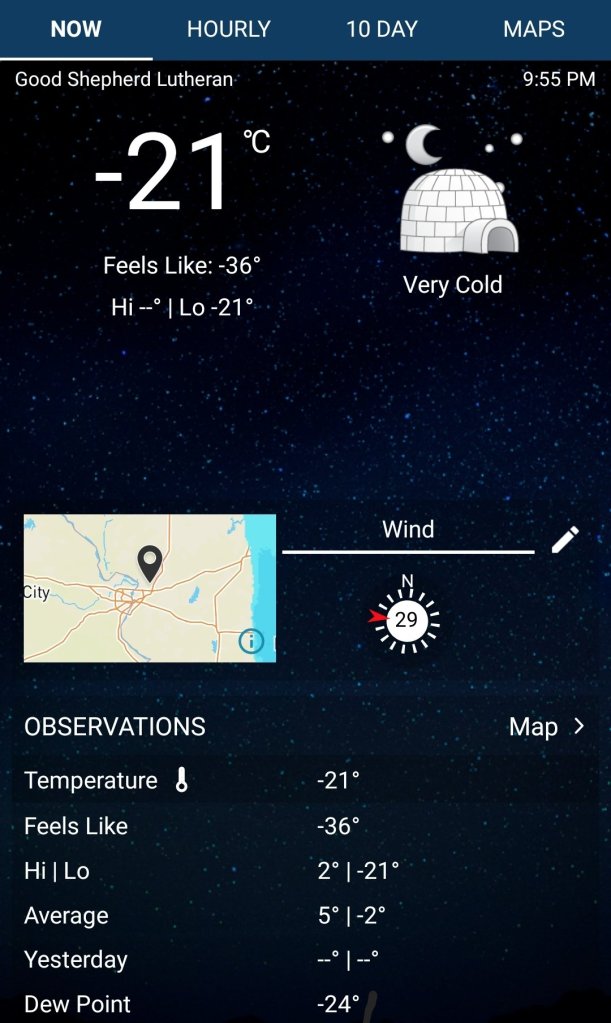Open the Map link in Observations
Viewport: 611px width, 1023px height.
546,727
